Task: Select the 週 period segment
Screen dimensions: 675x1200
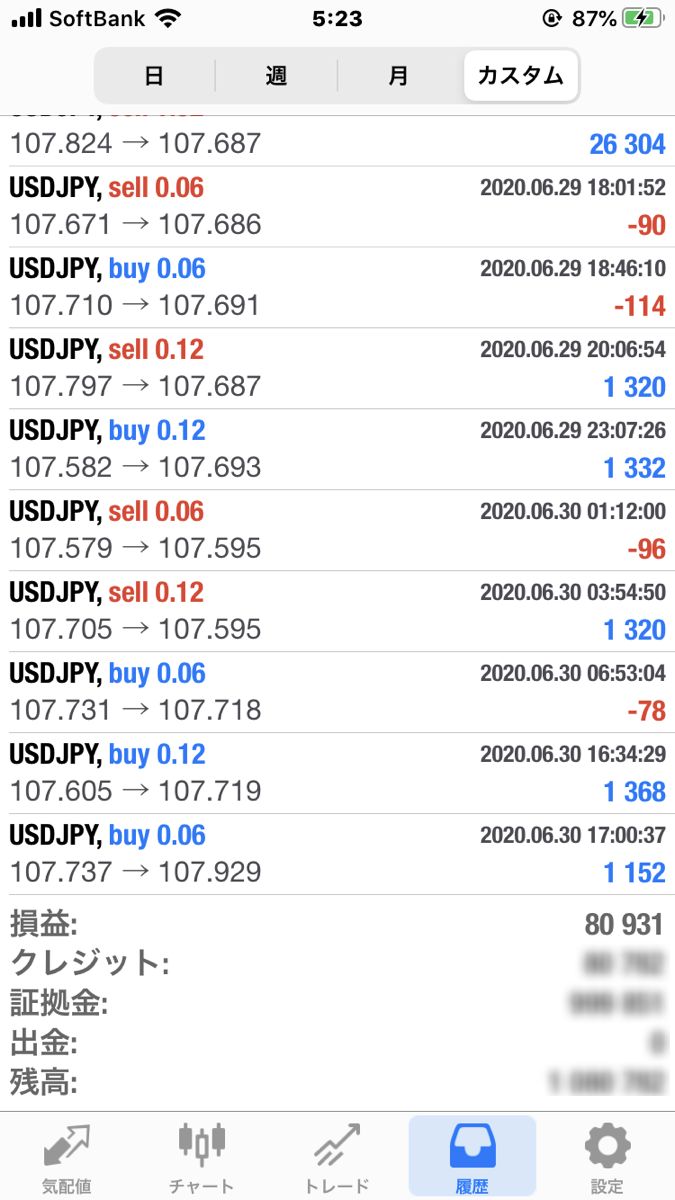Action: point(276,75)
